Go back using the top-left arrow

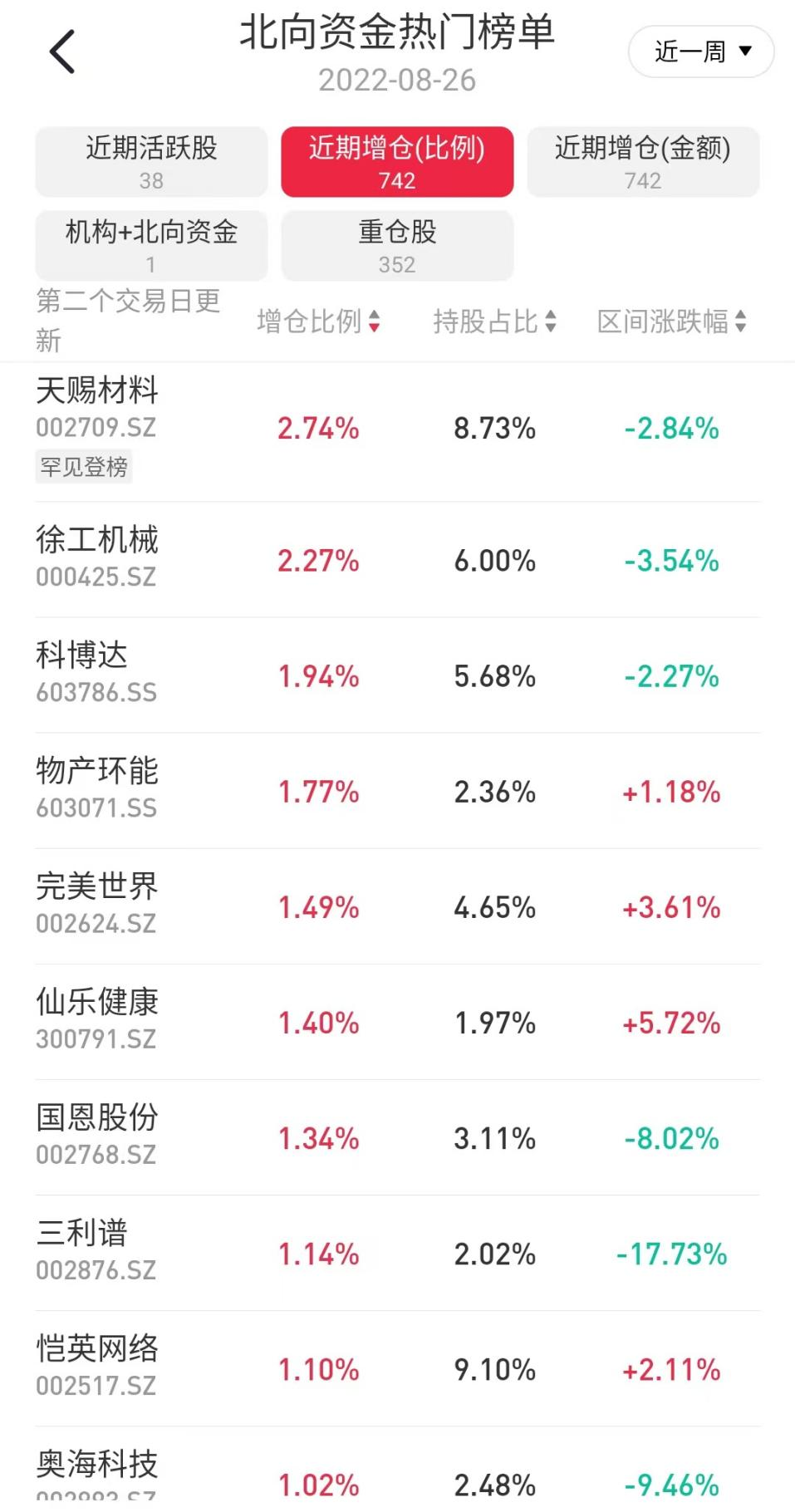pyautogui.click(x=62, y=52)
